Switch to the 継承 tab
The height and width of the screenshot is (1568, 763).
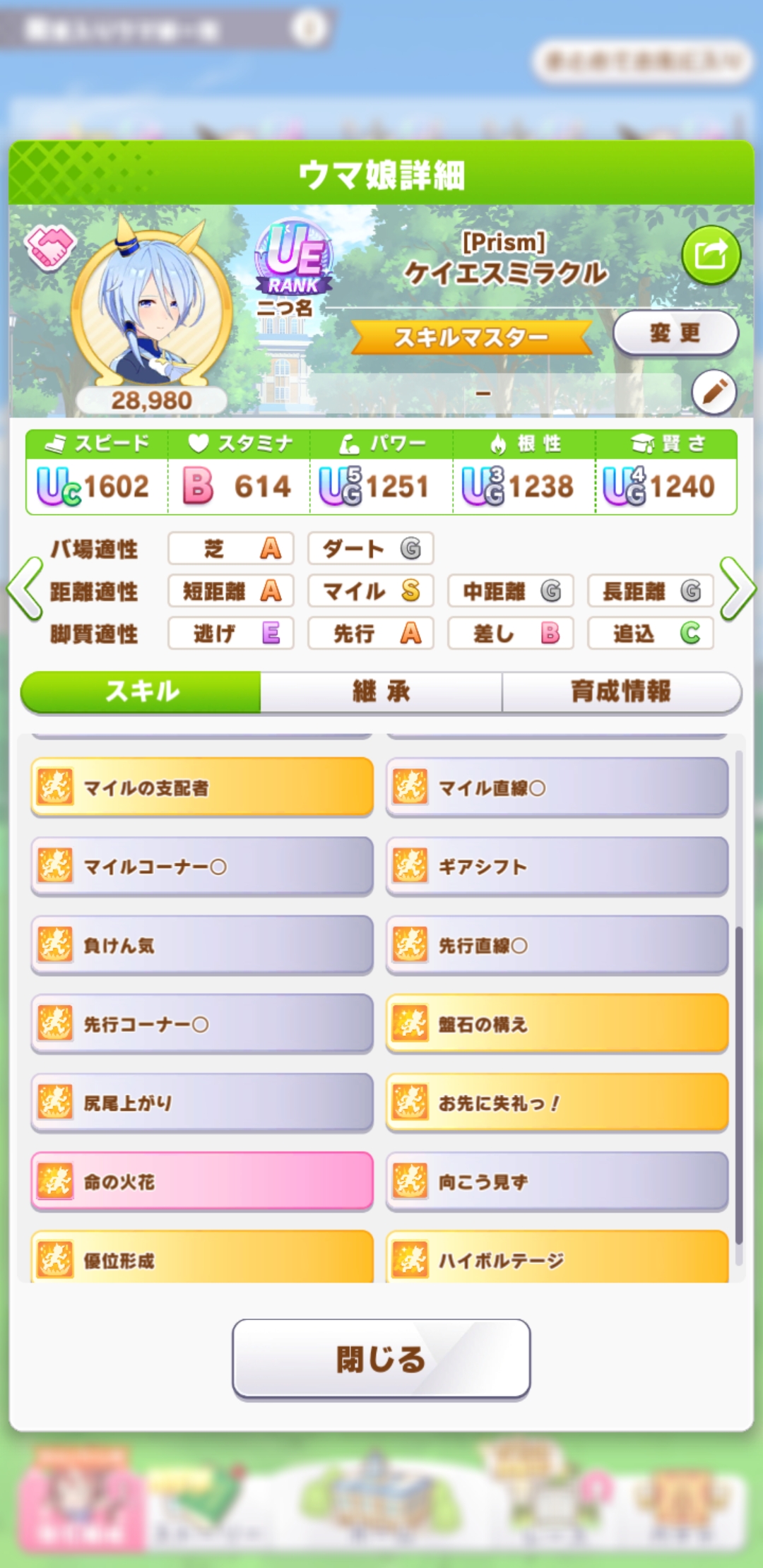pos(381,691)
